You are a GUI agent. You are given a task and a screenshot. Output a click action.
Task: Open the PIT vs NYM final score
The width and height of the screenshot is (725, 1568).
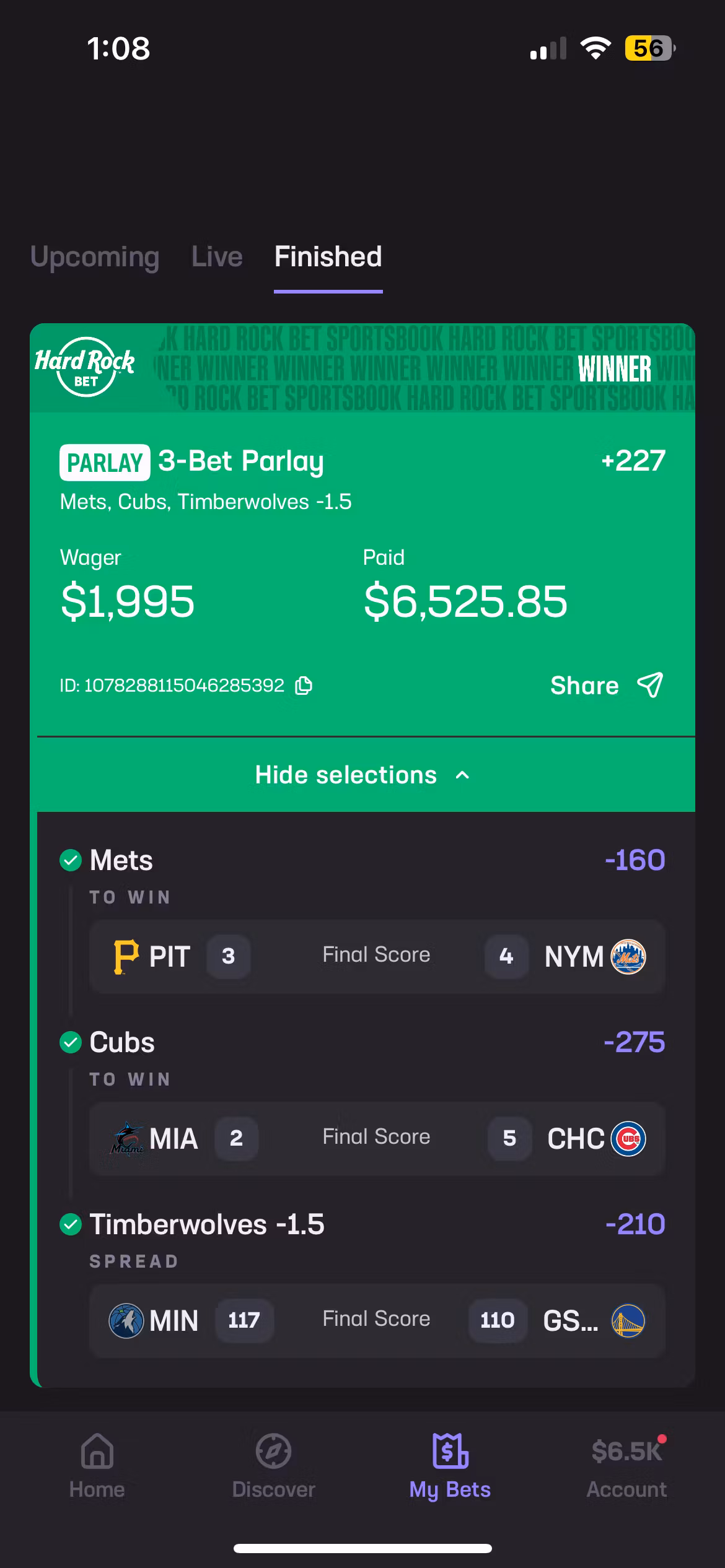click(377, 956)
